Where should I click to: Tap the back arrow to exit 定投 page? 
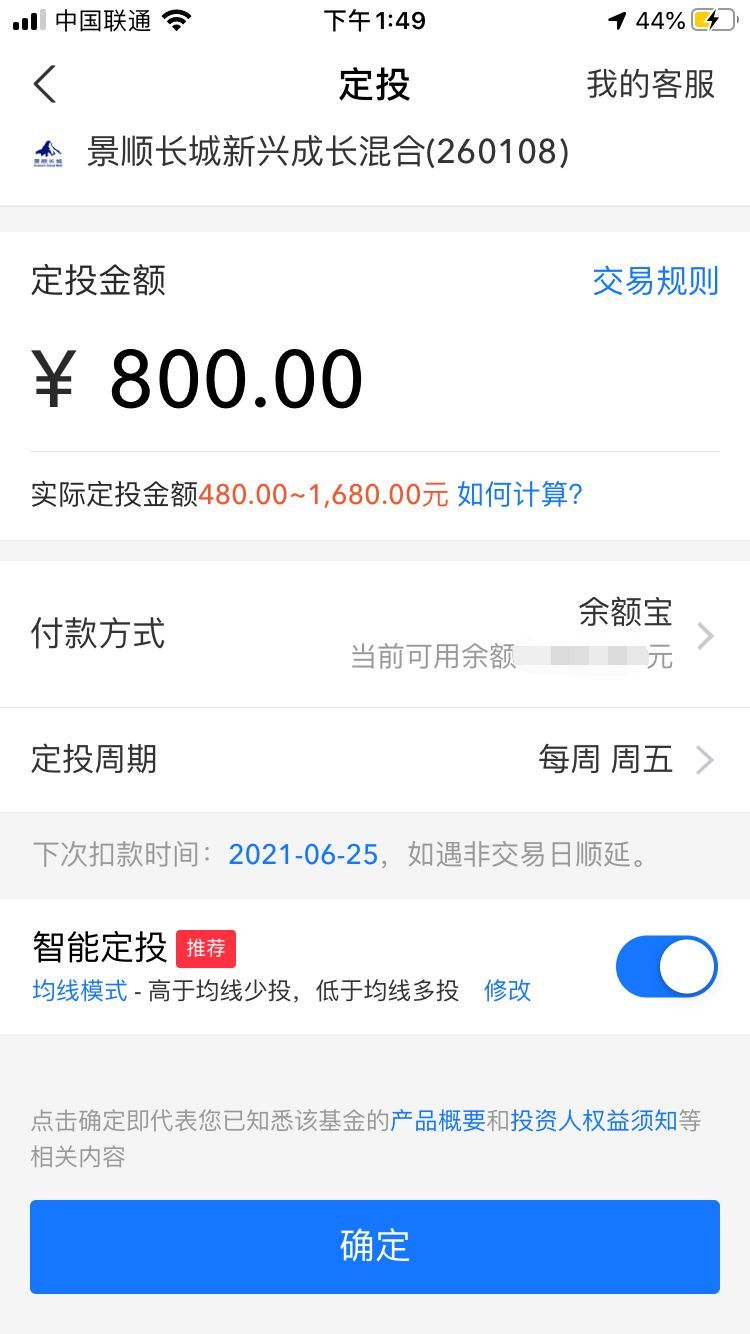(x=45, y=84)
